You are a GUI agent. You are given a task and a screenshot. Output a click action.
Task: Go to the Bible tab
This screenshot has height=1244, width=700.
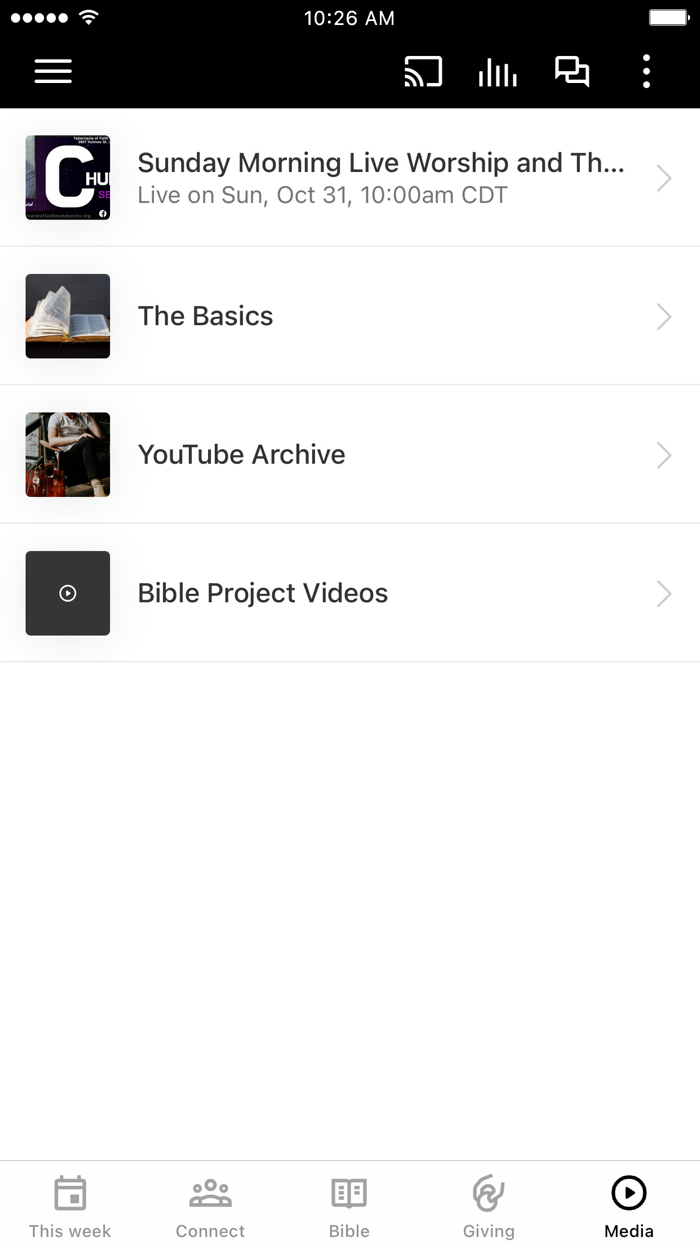click(349, 1205)
